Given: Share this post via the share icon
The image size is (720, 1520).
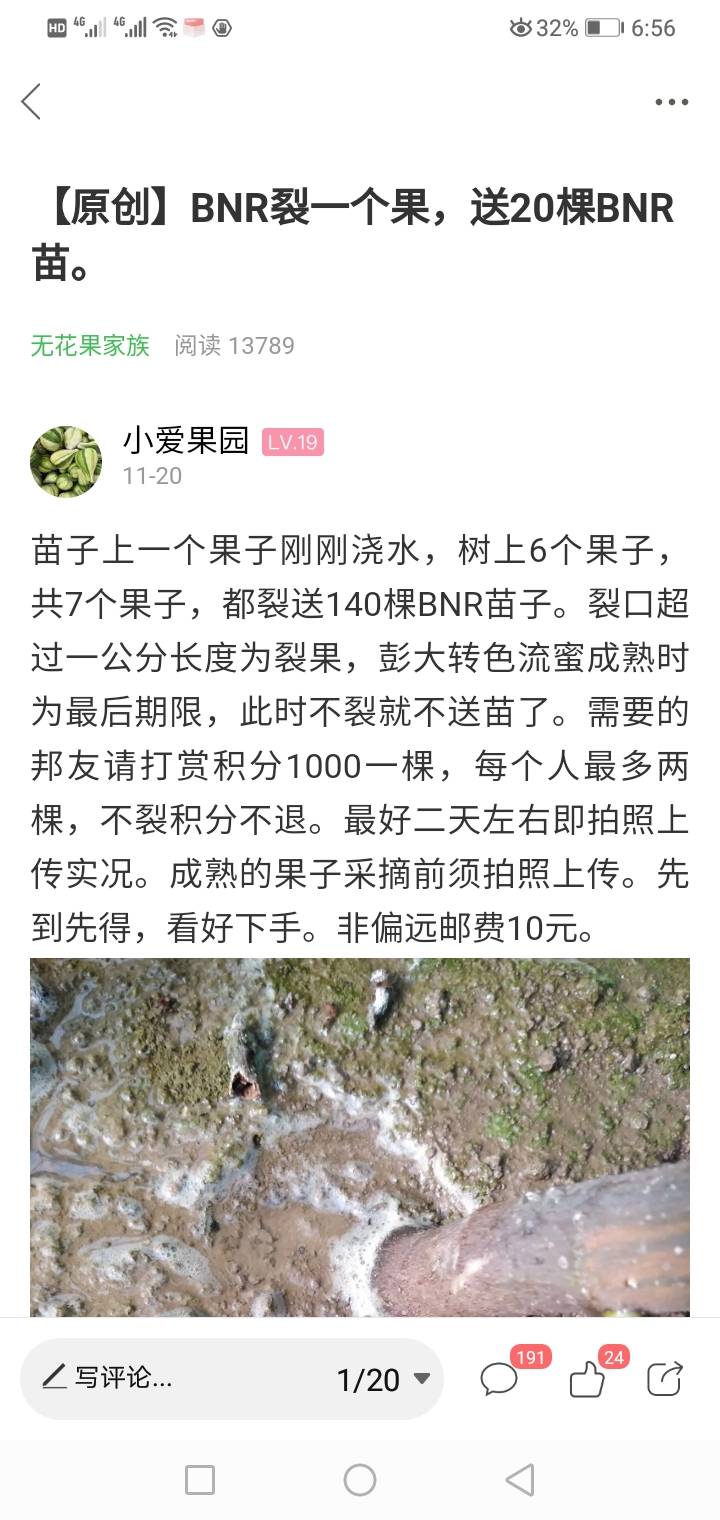Looking at the screenshot, I should coord(665,1379).
